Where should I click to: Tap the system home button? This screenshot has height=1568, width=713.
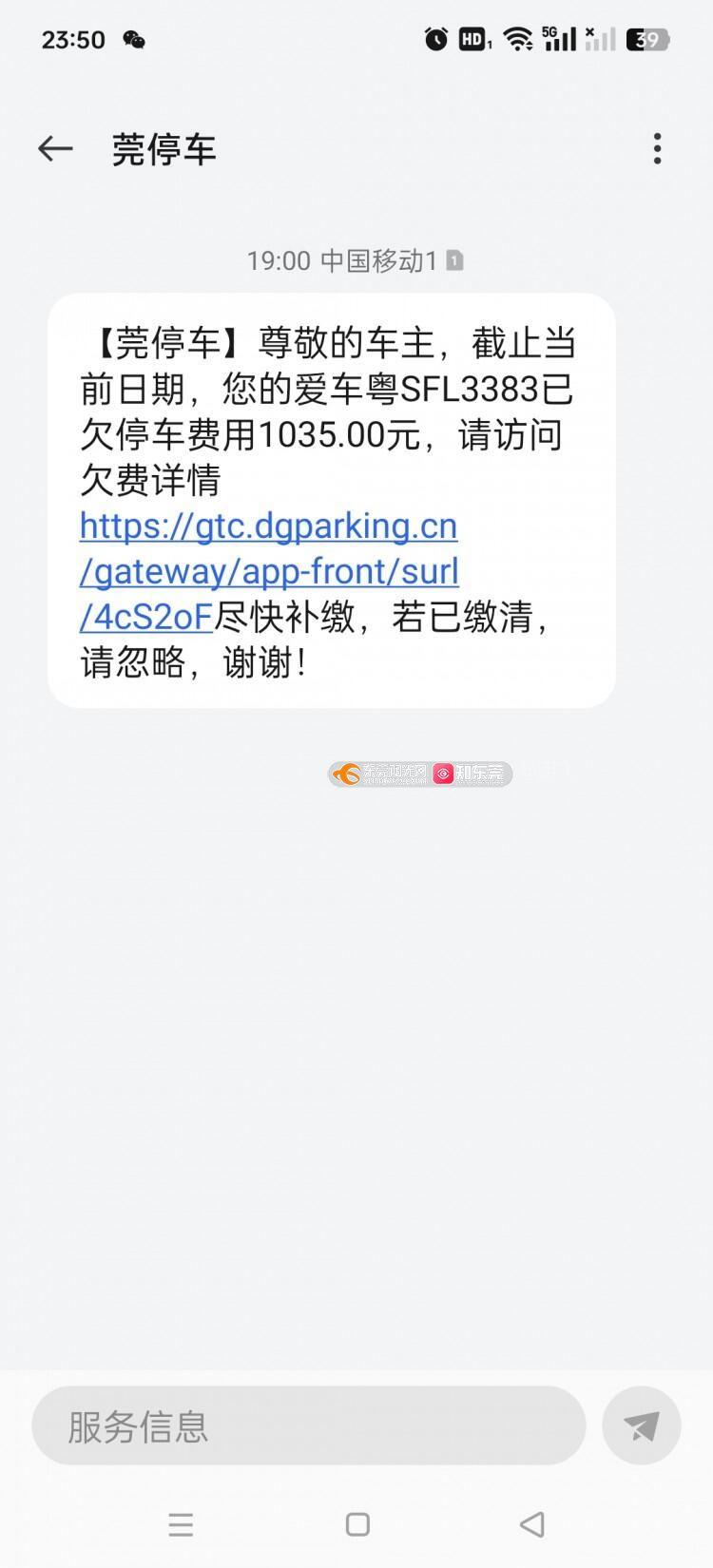(357, 1524)
